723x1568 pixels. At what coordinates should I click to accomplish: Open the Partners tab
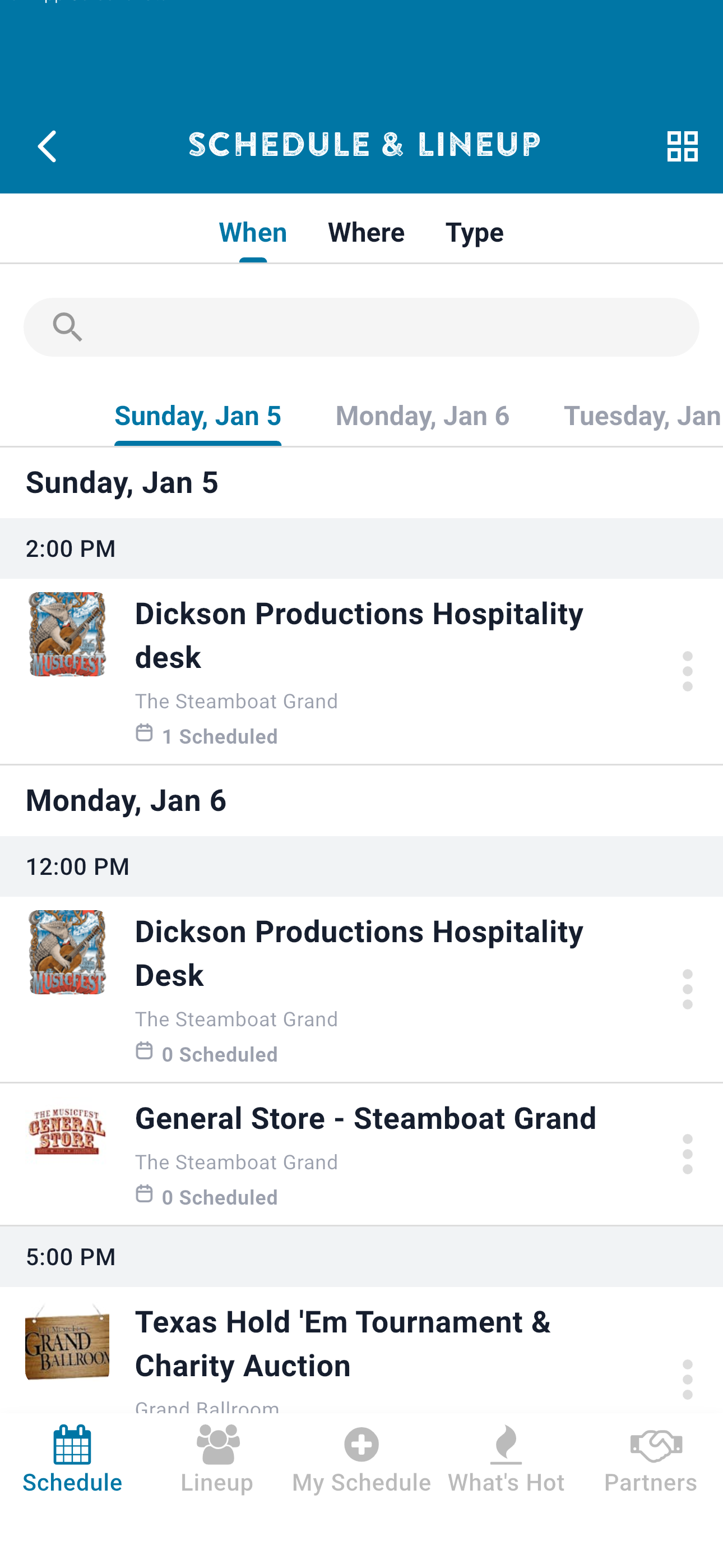651,1459
